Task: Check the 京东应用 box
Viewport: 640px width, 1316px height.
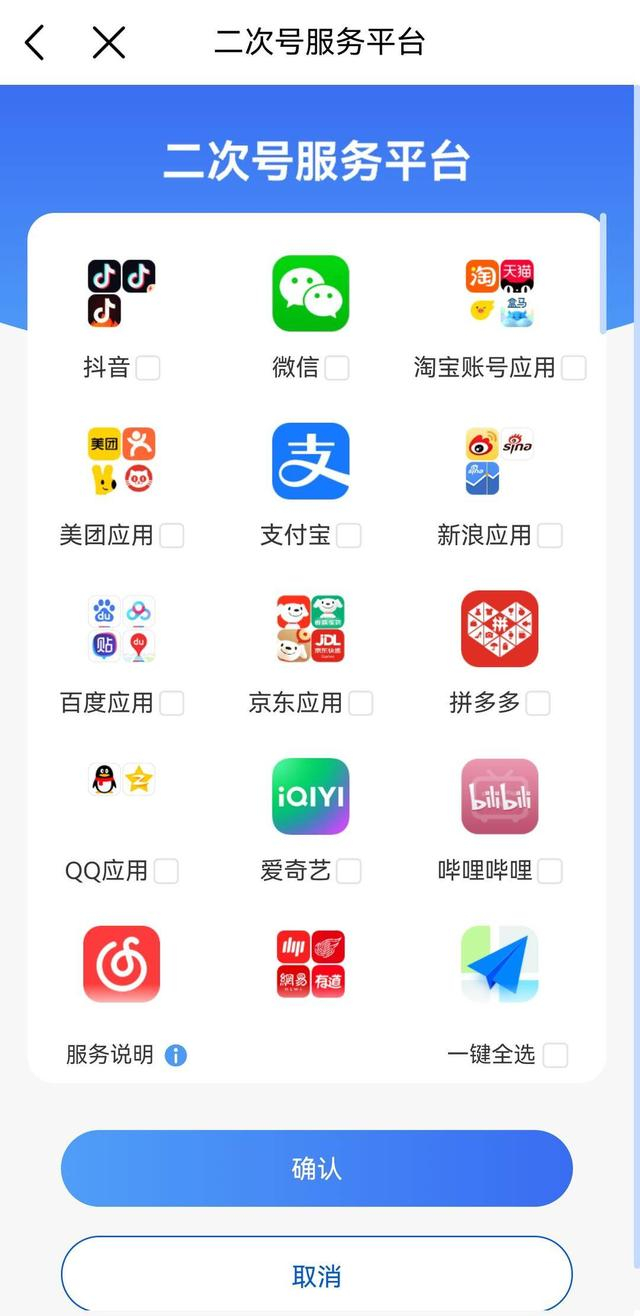Action: [360, 703]
